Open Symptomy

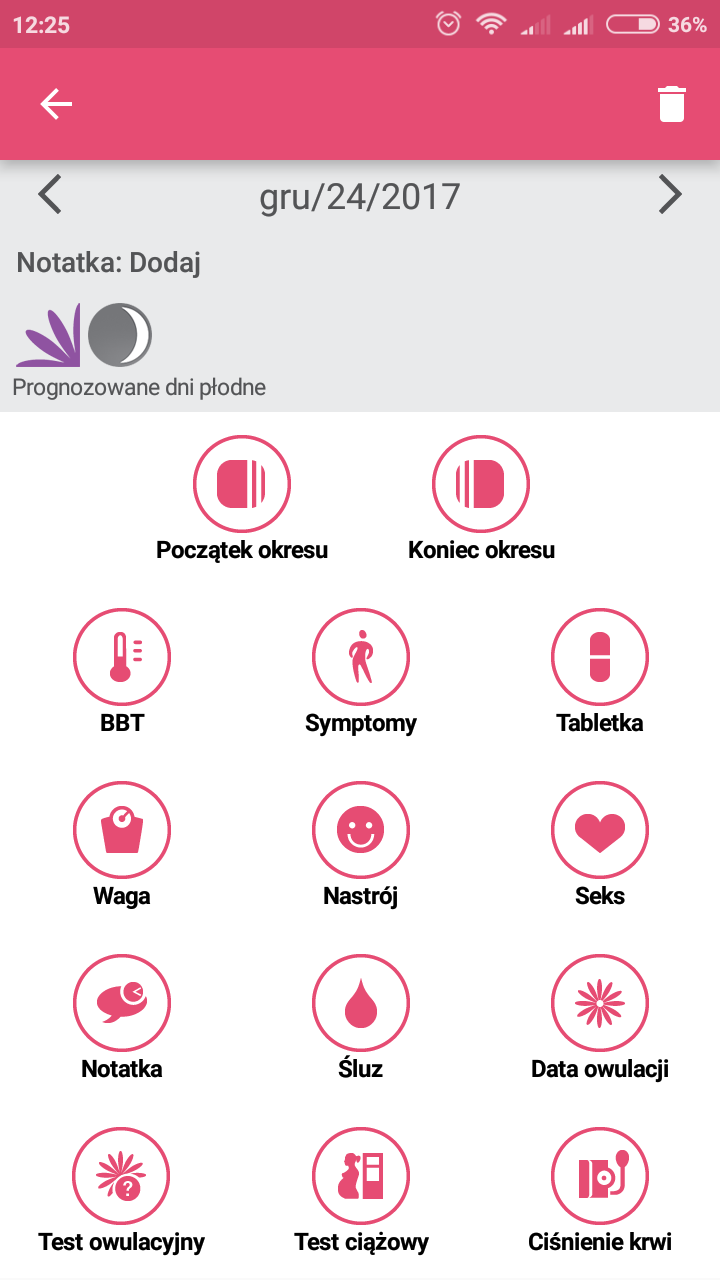click(x=361, y=658)
